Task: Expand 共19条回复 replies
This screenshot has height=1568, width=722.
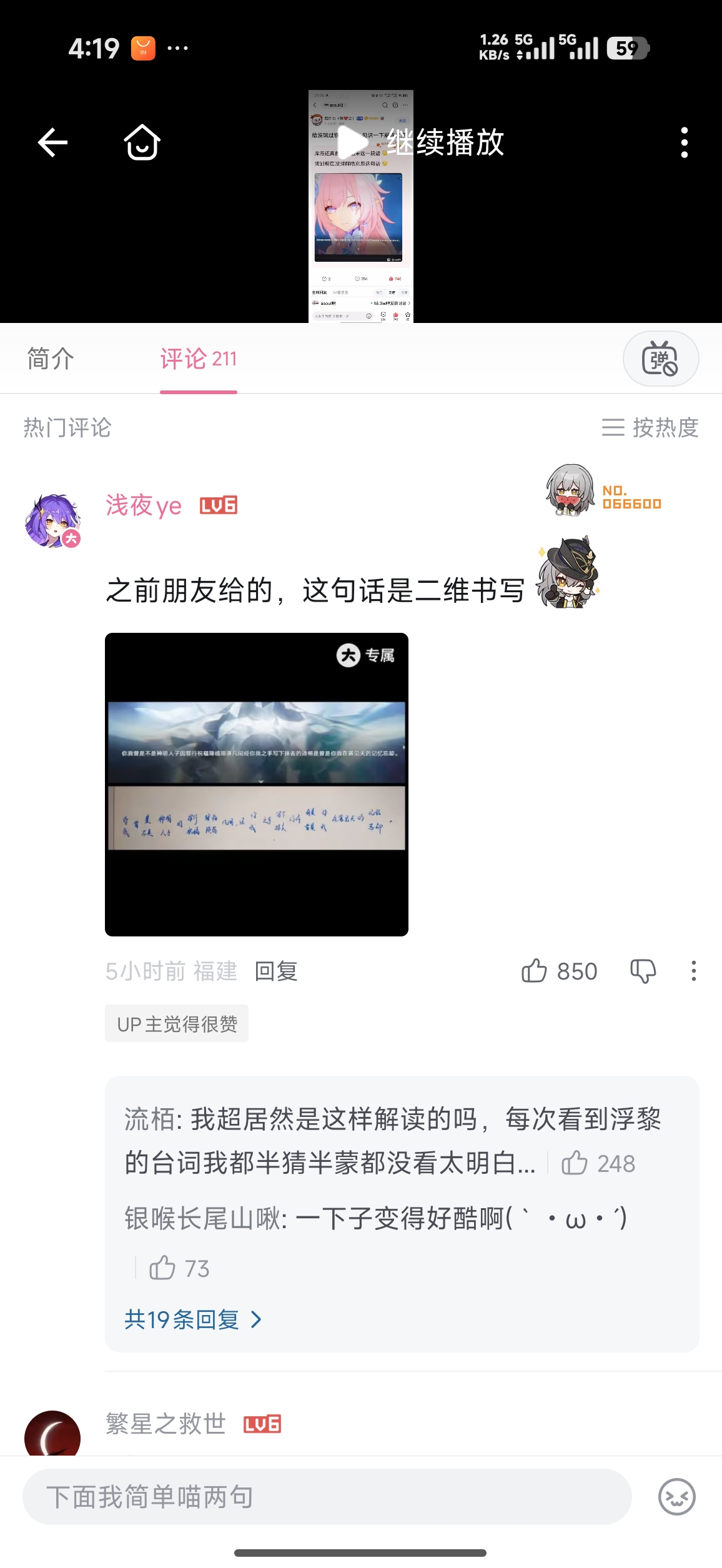Action: [193, 1319]
